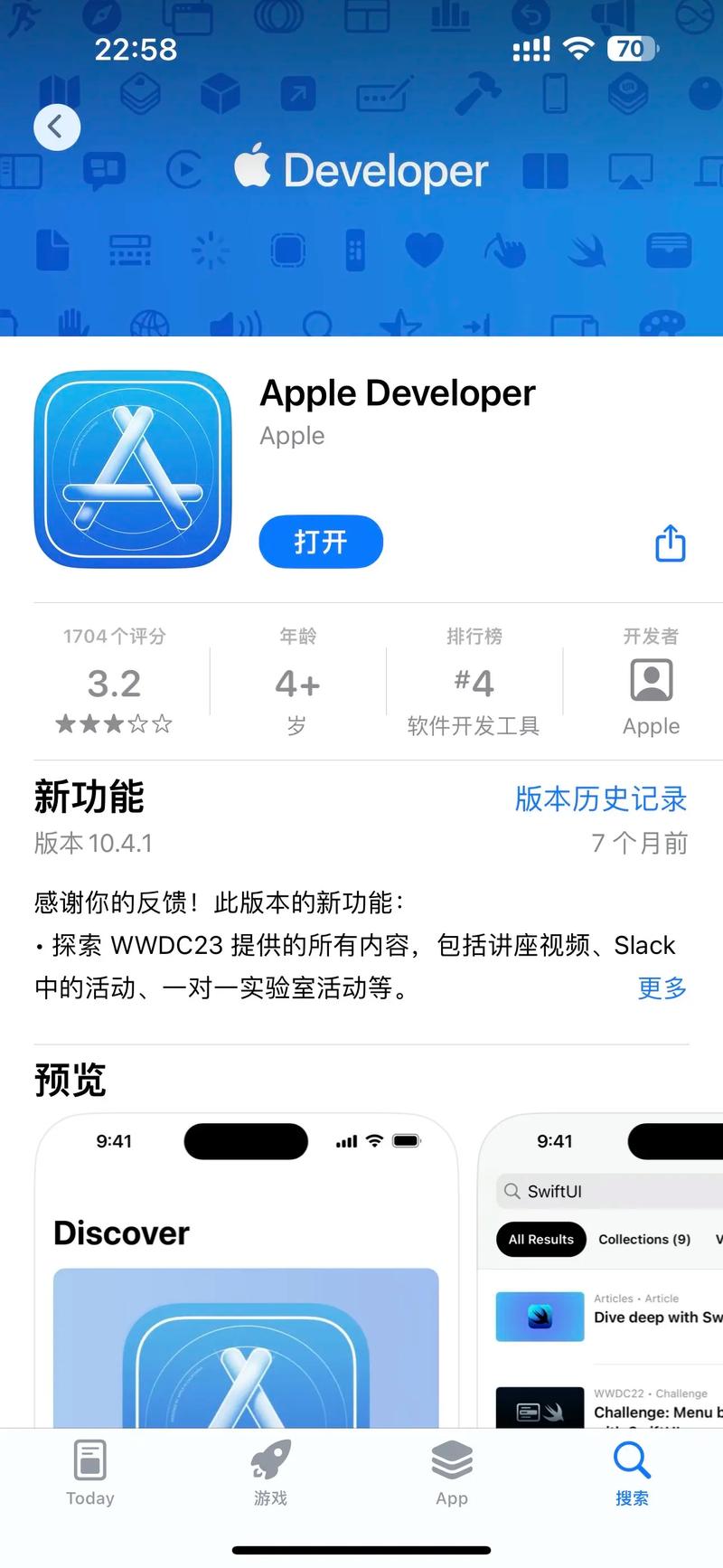Tap the 打开 button
The height and width of the screenshot is (1568, 723).
point(321,542)
